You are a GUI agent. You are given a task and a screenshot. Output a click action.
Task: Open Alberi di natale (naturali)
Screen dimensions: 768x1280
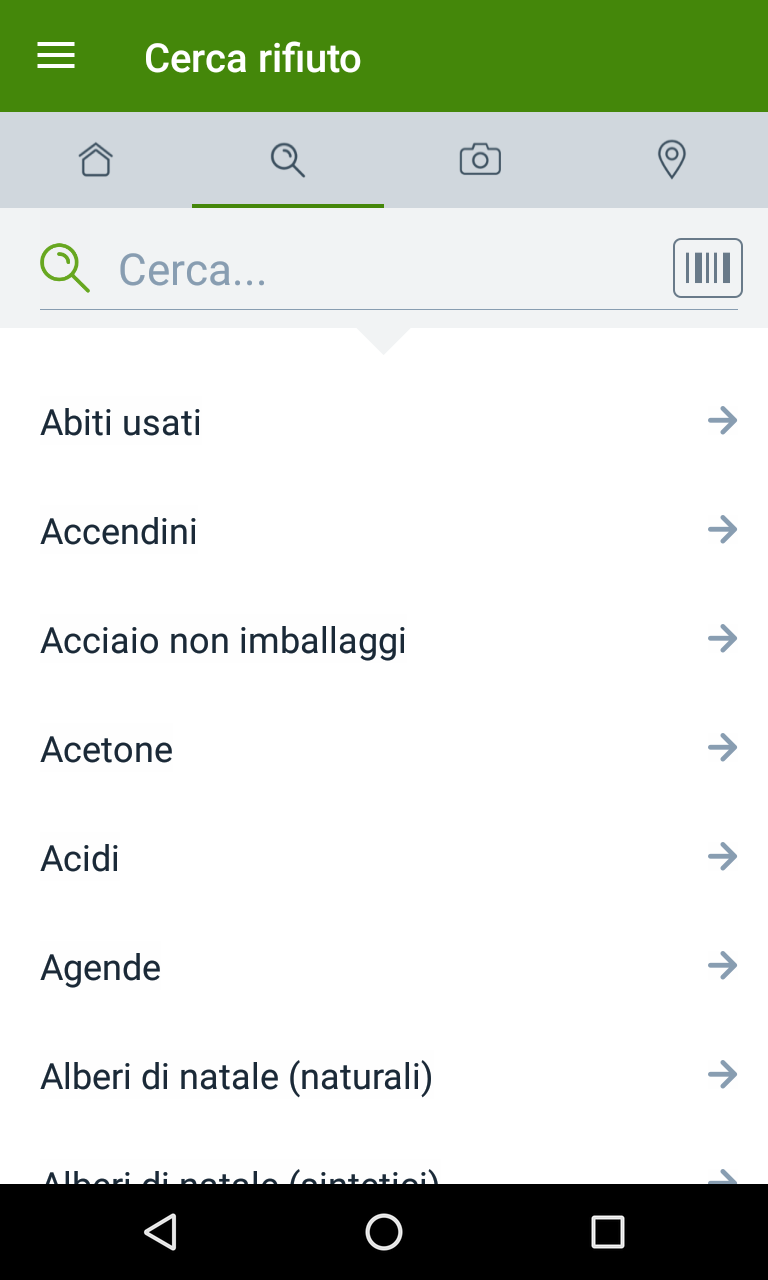click(x=384, y=1076)
